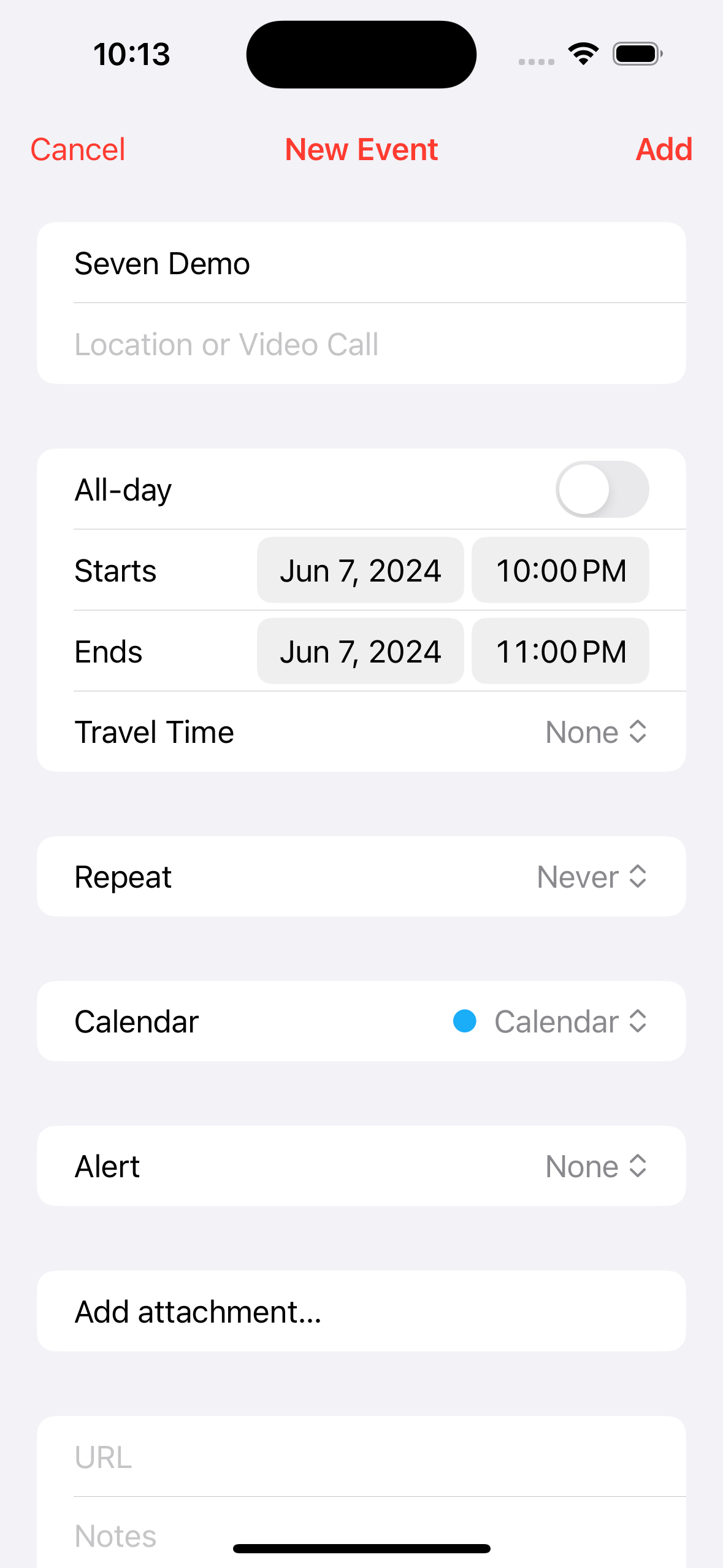Change the 10:00 PM start time
This screenshot has width=723, height=1568.
tap(560, 571)
